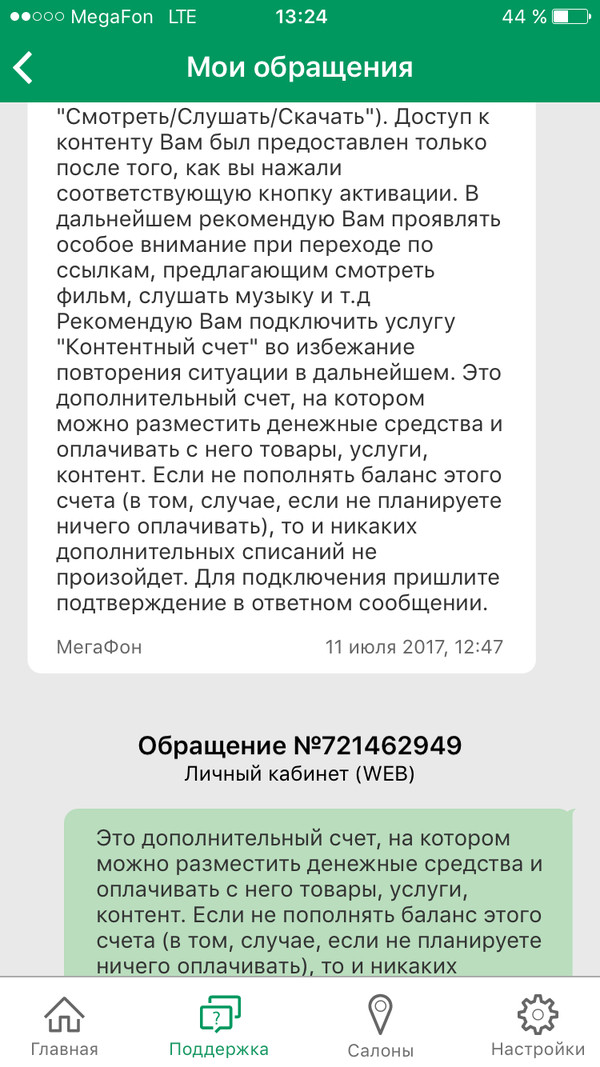Open the Настройки tab
Image resolution: width=600 pixels, height=1067 pixels.
538,1025
